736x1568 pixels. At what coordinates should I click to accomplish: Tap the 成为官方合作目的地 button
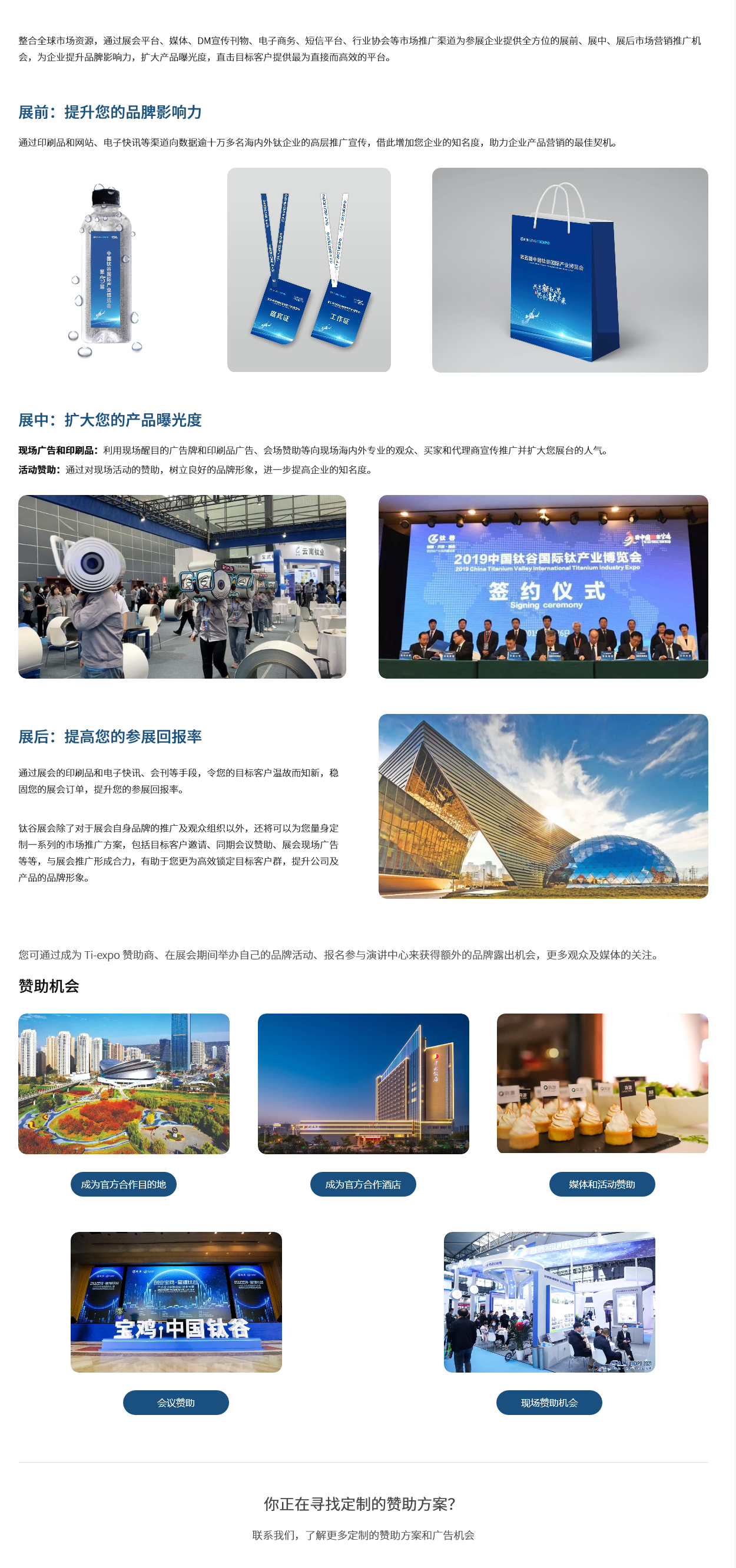coord(124,1184)
